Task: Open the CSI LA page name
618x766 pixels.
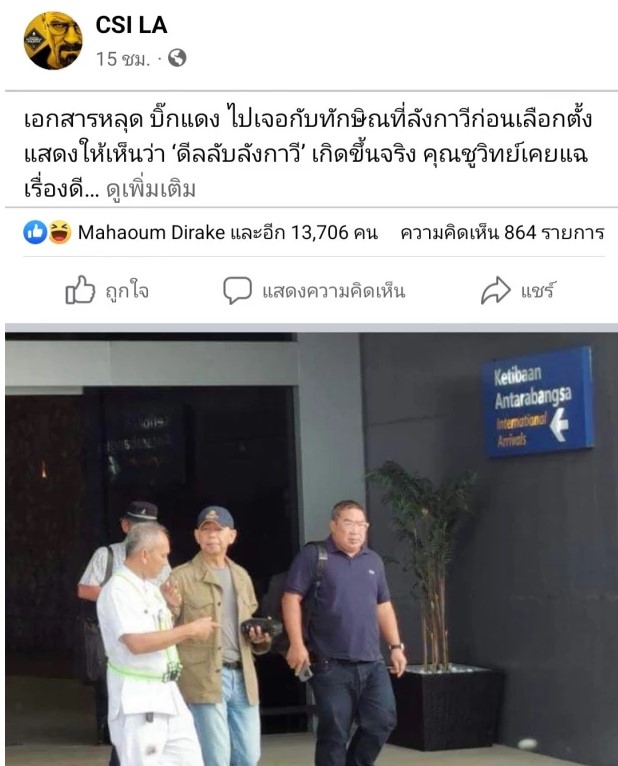Action: click(131, 26)
